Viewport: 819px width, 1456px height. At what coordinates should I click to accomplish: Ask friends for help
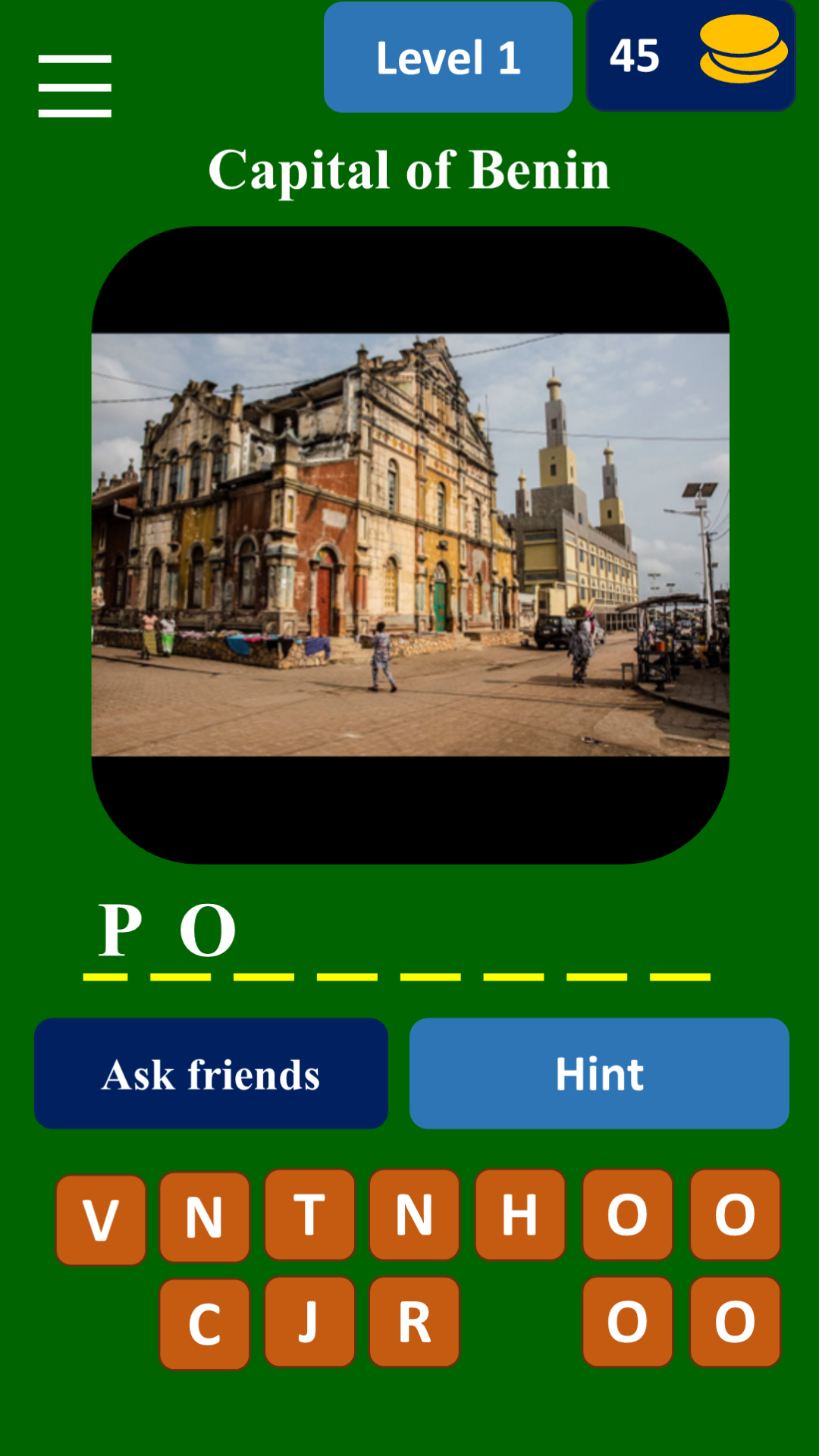(x=211, y=1073)
